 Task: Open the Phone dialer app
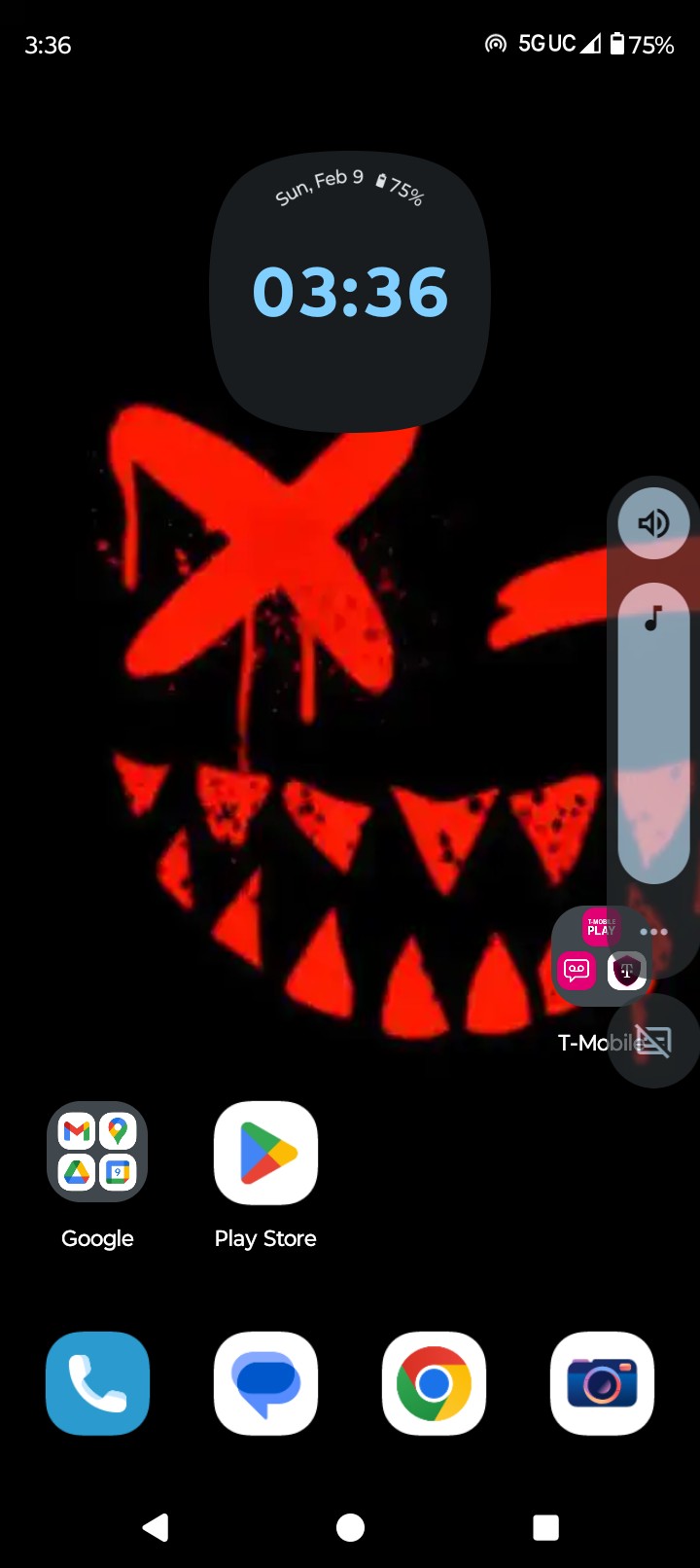tap(97, 1382)
